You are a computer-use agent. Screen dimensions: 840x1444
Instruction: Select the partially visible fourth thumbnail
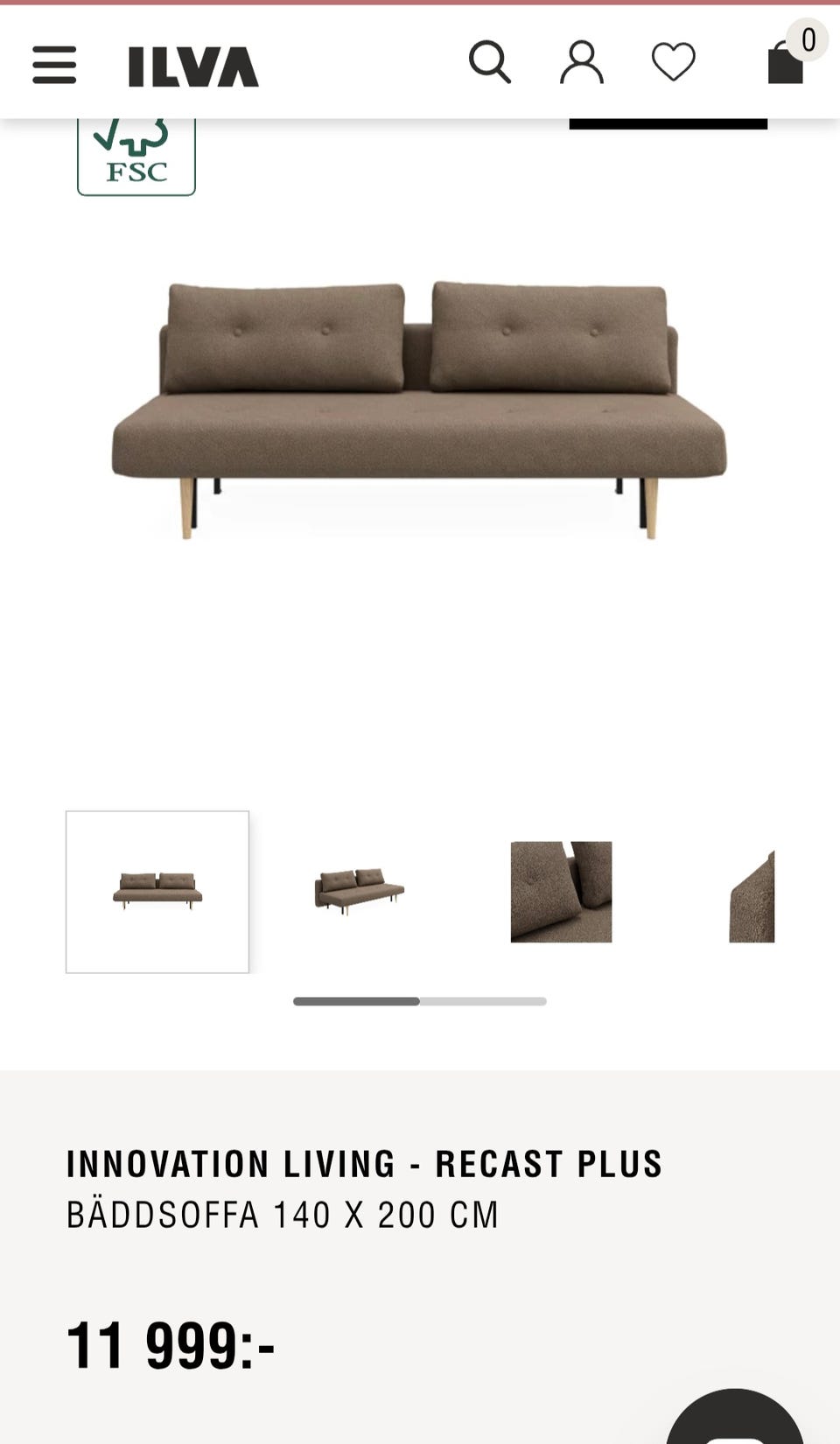point(752,895)
